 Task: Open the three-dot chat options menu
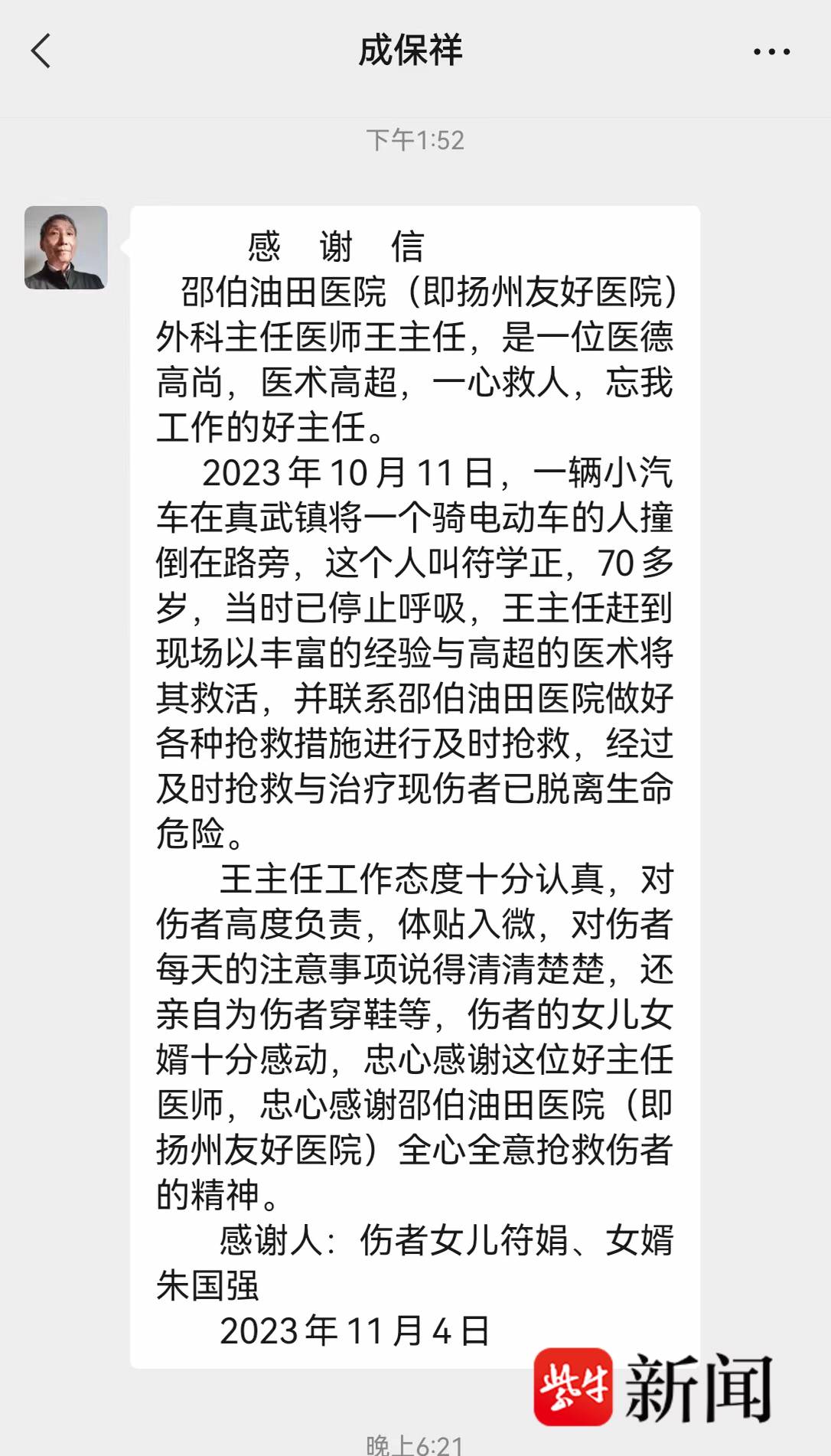771,52
